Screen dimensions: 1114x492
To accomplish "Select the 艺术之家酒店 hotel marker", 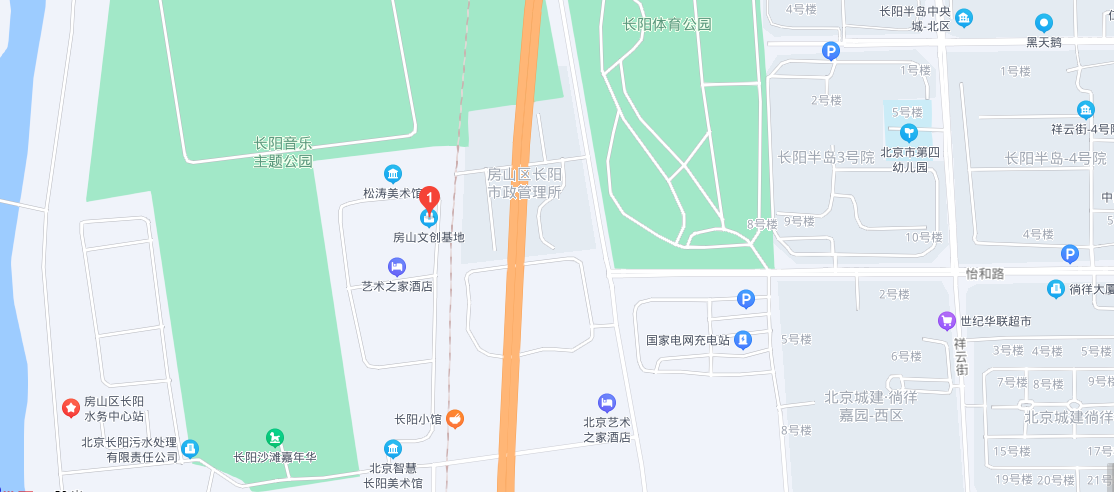I will click(397, 266).
